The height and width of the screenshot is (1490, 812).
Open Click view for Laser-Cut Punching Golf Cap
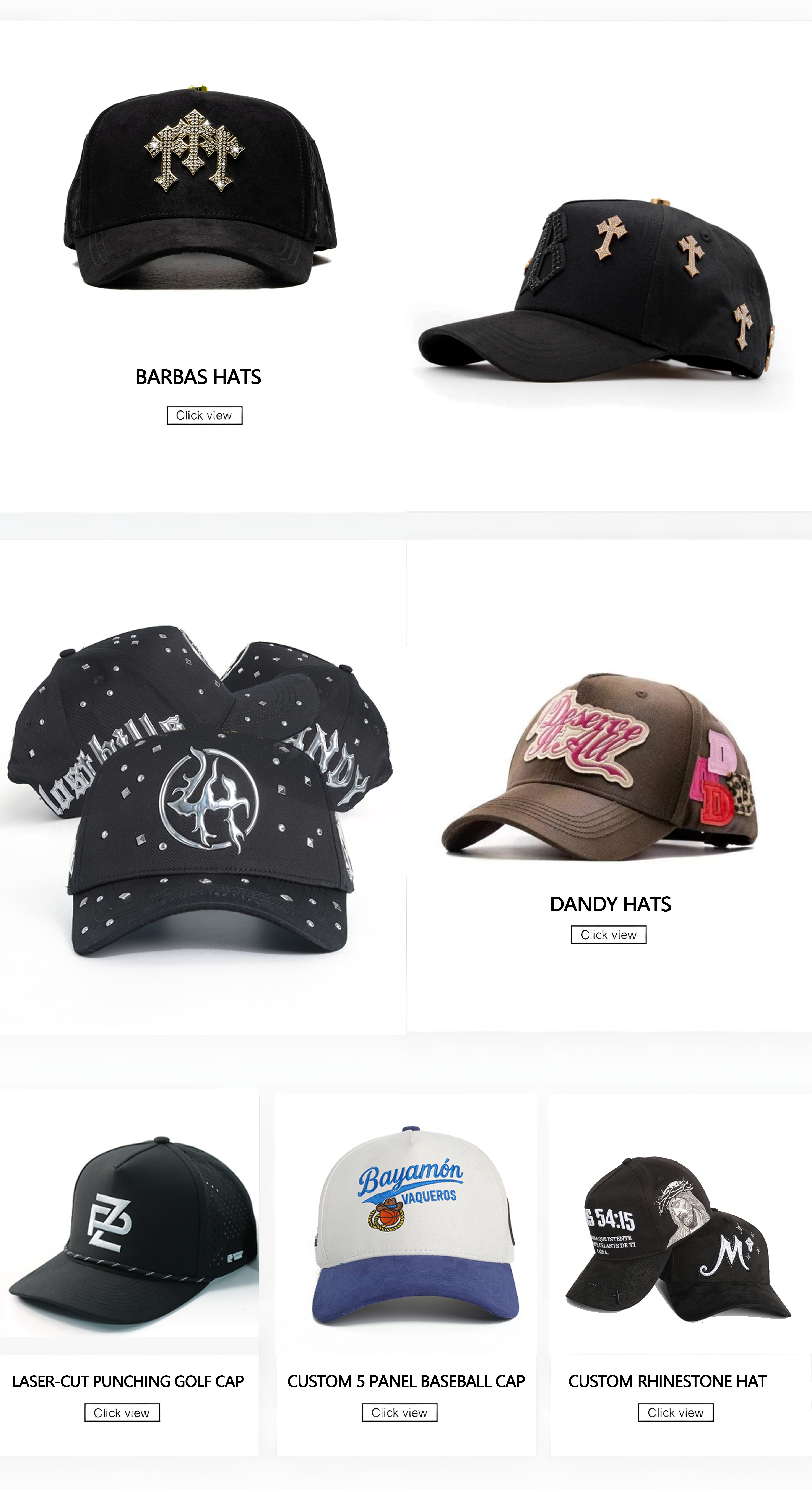(x=122, y=1412)
